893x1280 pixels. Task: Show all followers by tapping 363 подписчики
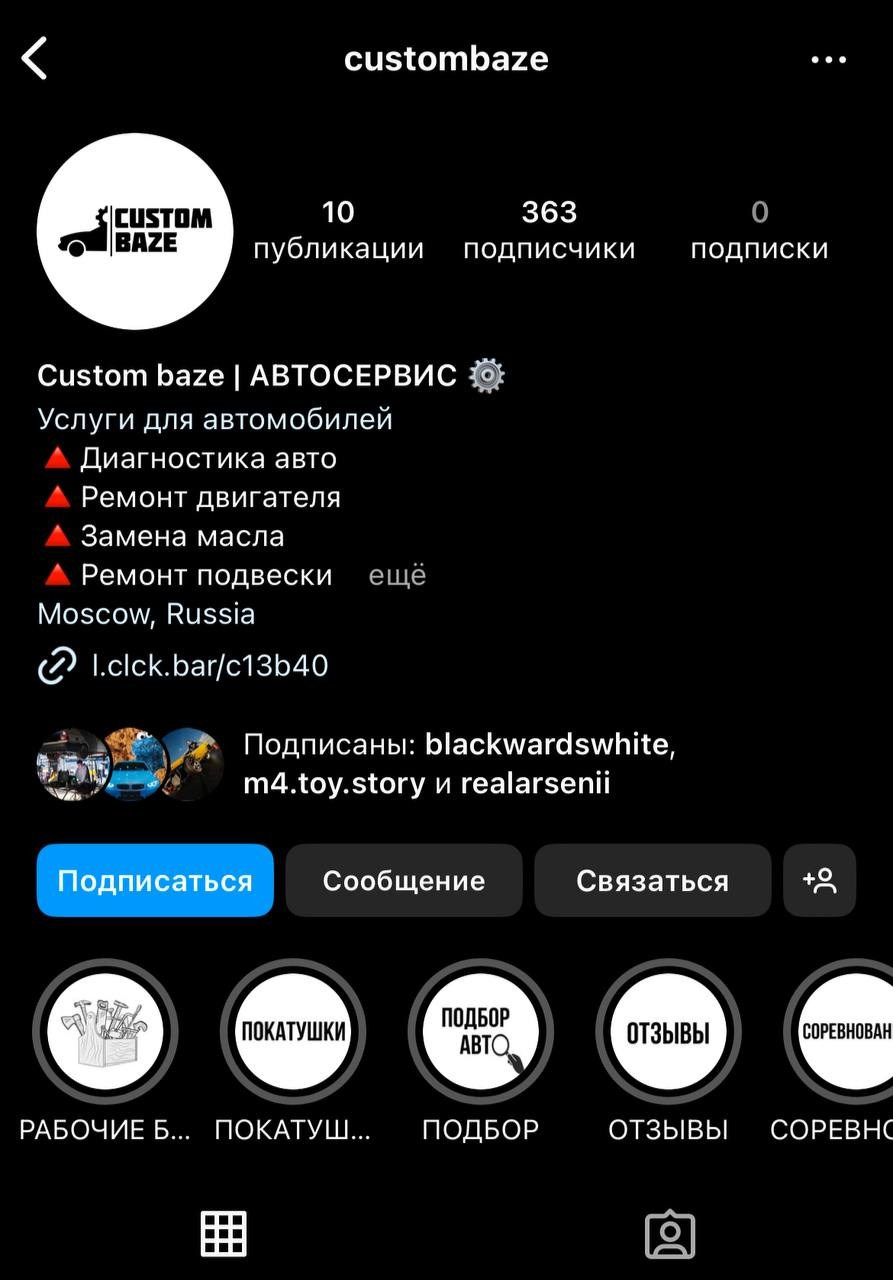pos(548,230)
